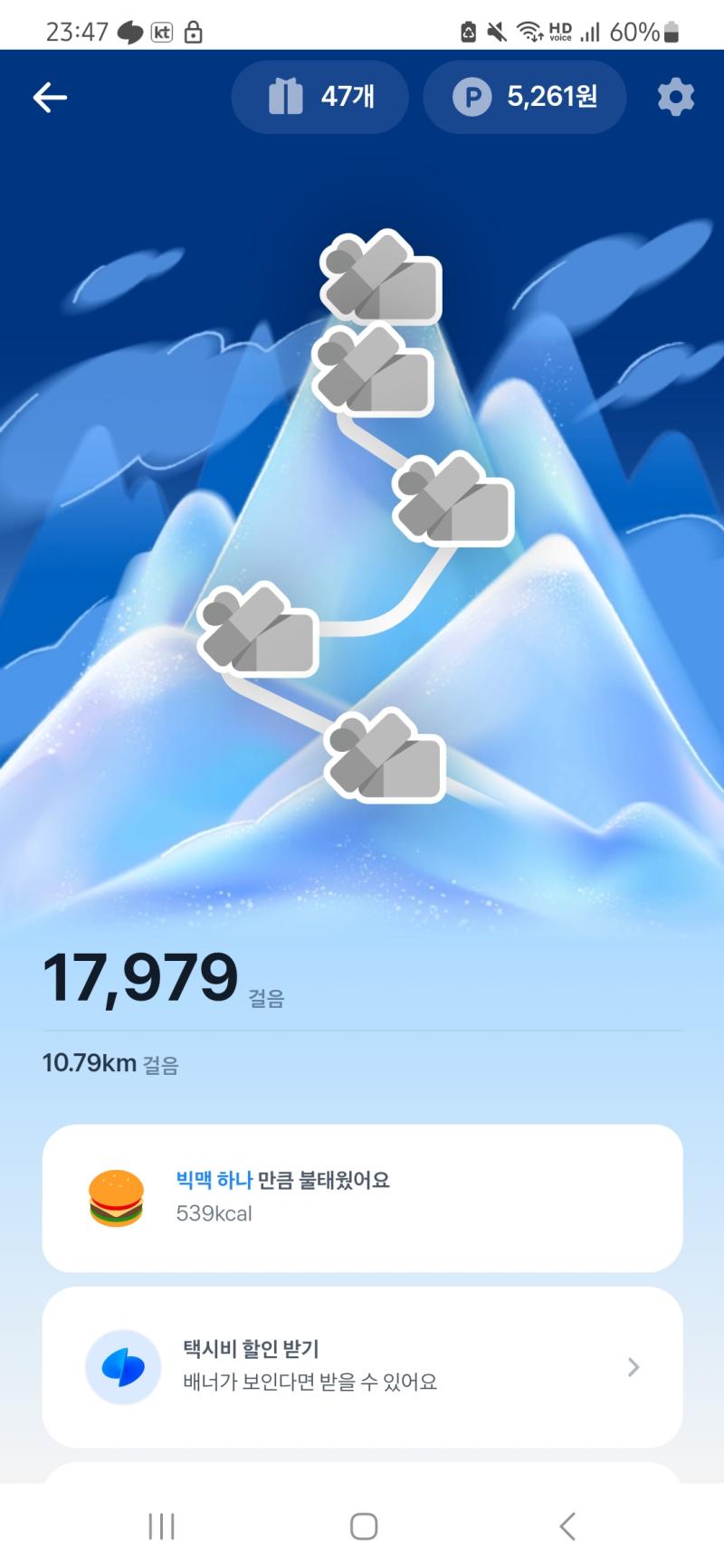Image resolution: width=724 pixels, height=1568 pixels.
Task: Open the 5,261원 points balance
Action: pos(525,97)
